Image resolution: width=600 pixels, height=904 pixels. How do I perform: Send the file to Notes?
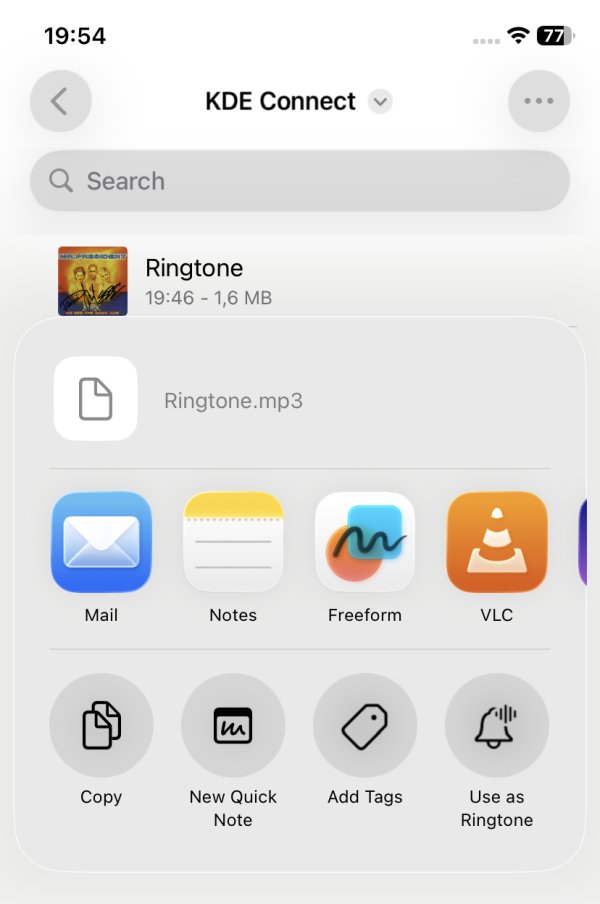(233, 542)
